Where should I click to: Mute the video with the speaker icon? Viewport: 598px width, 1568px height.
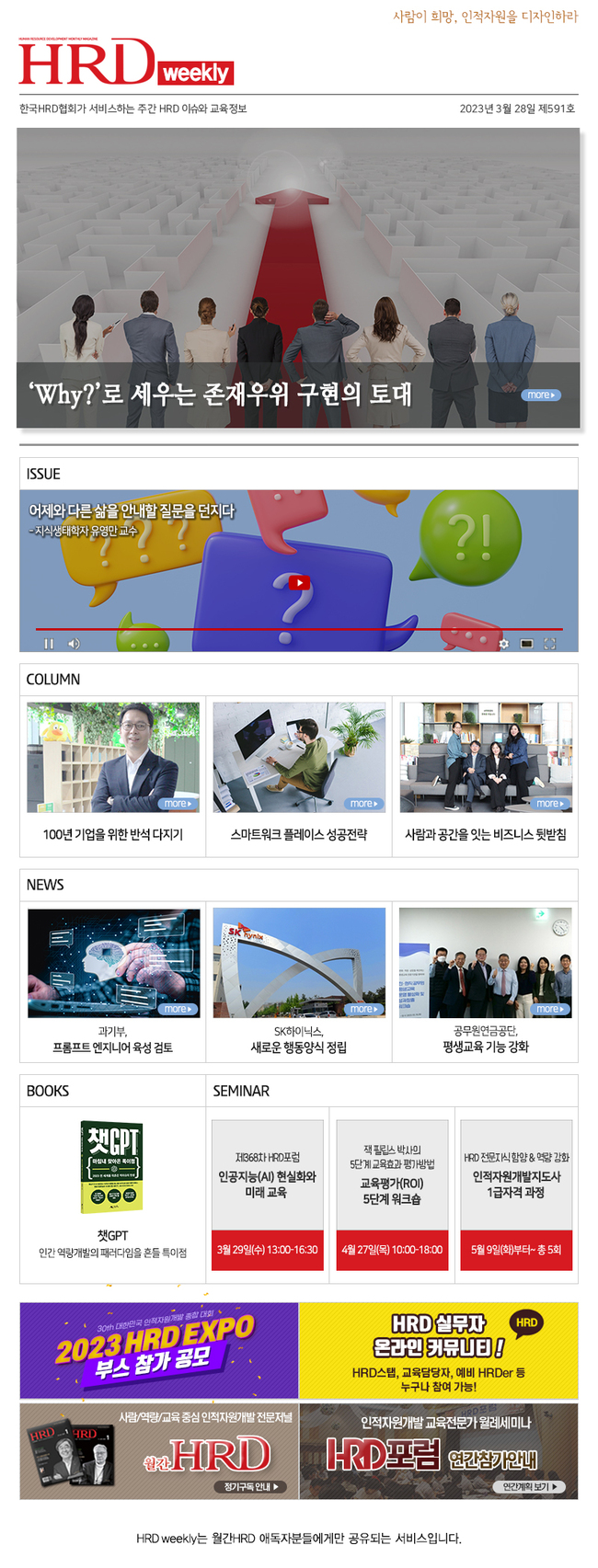coord(74,644)
